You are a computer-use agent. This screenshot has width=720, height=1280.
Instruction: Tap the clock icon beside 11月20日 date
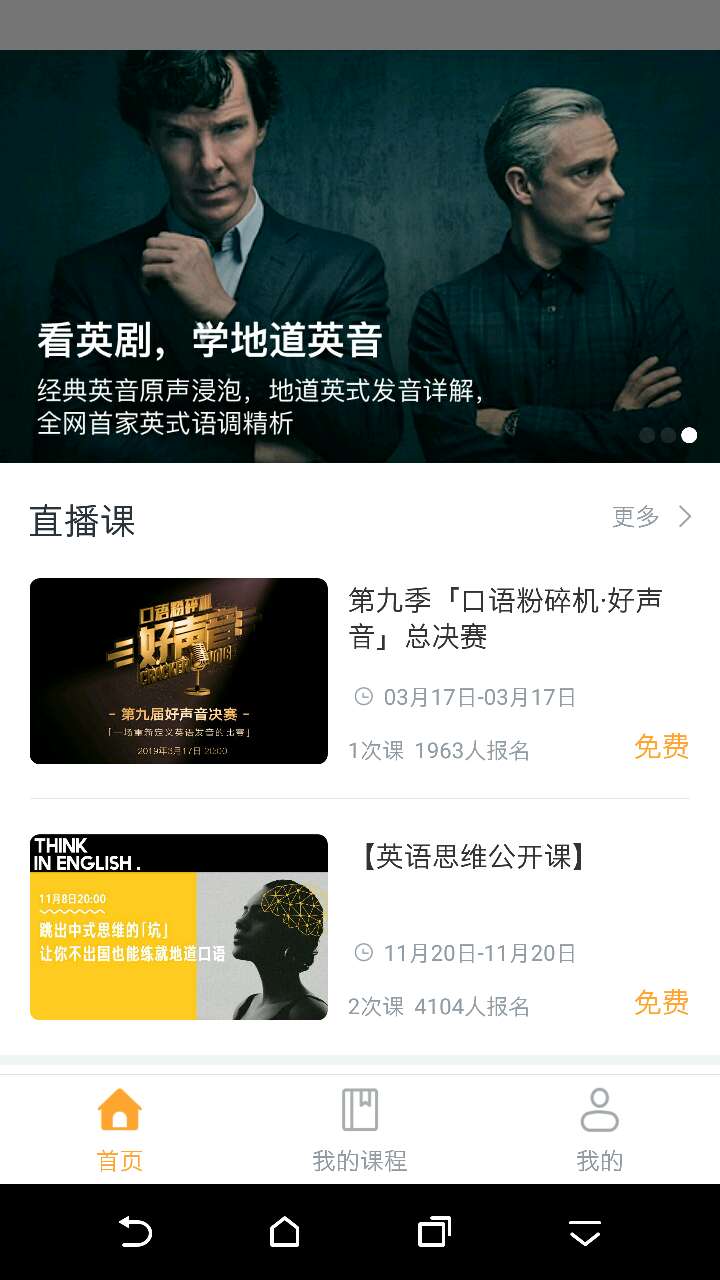tap(363, 953)
